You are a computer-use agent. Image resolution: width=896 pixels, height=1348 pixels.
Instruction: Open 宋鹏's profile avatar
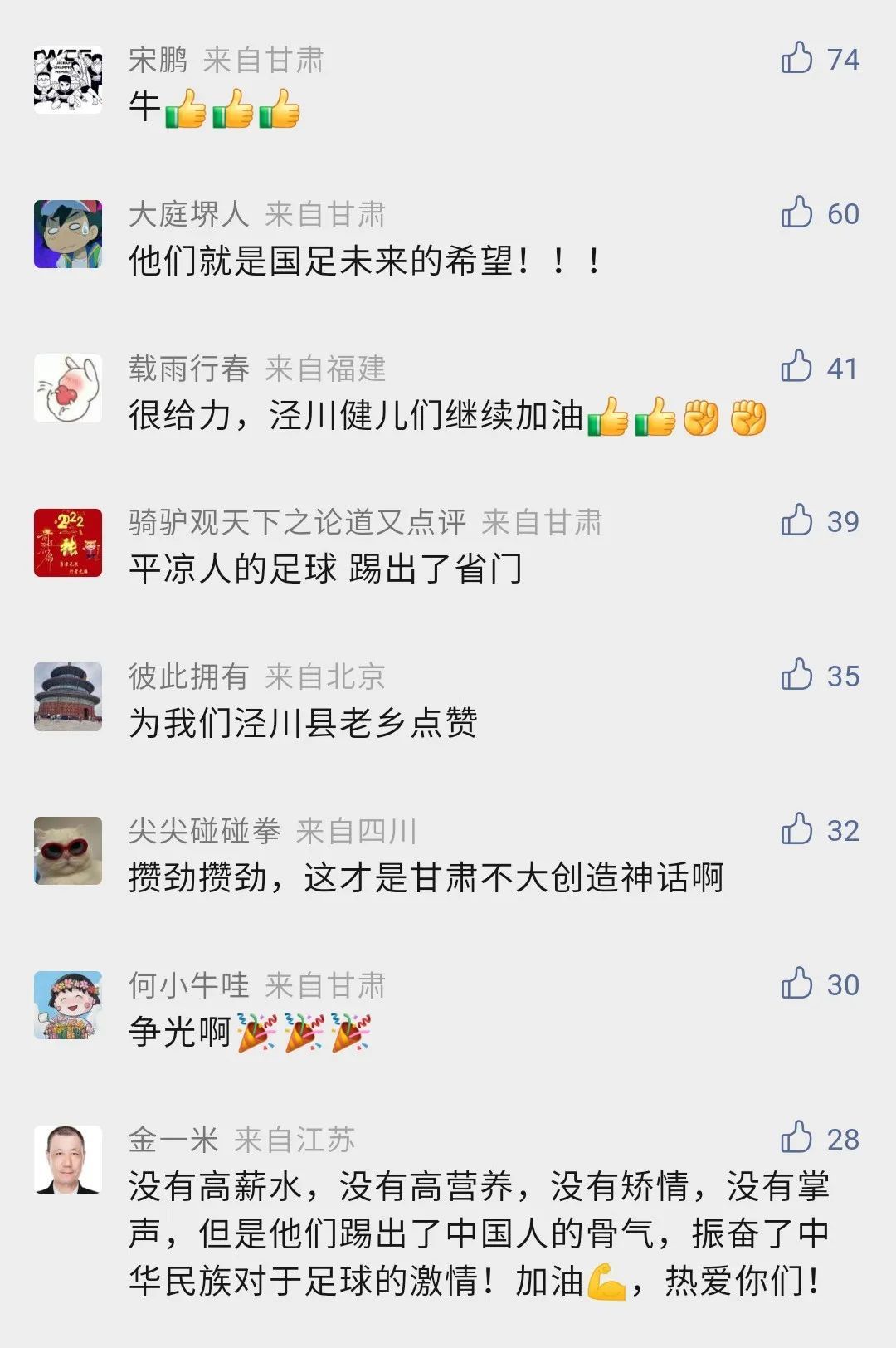[x=68, y=80]
